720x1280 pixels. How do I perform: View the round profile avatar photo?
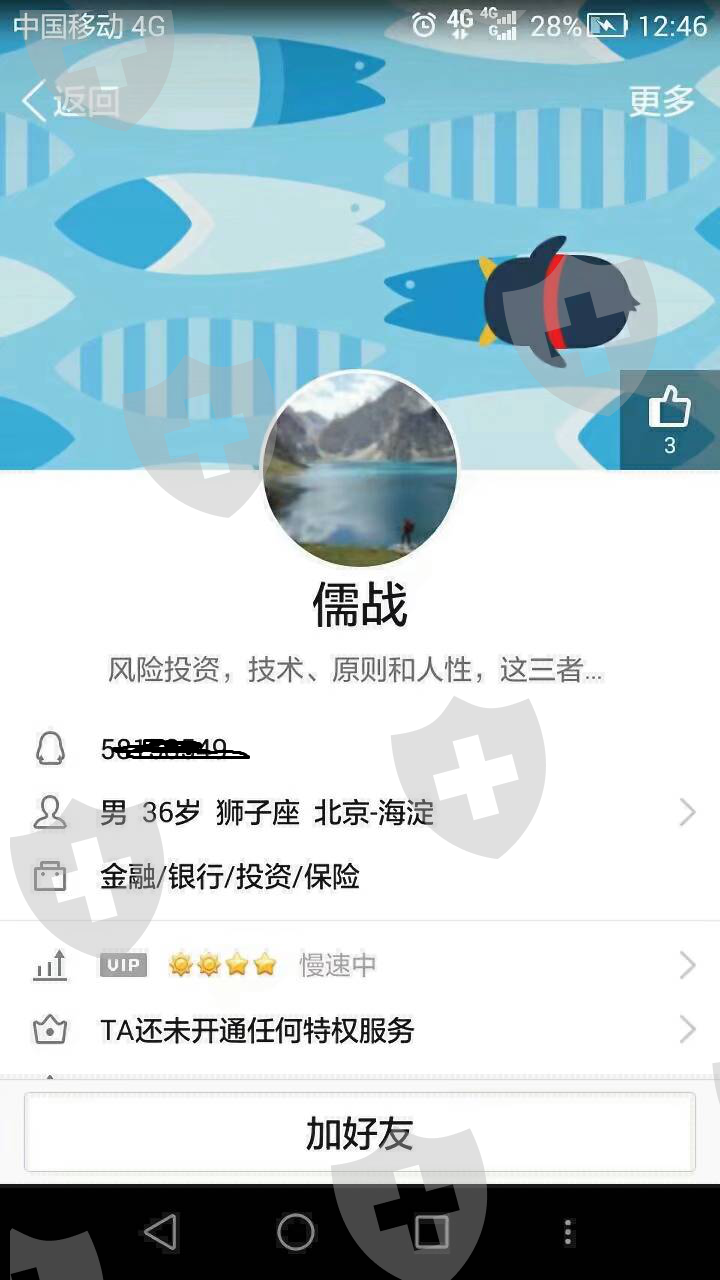(360, 471)
